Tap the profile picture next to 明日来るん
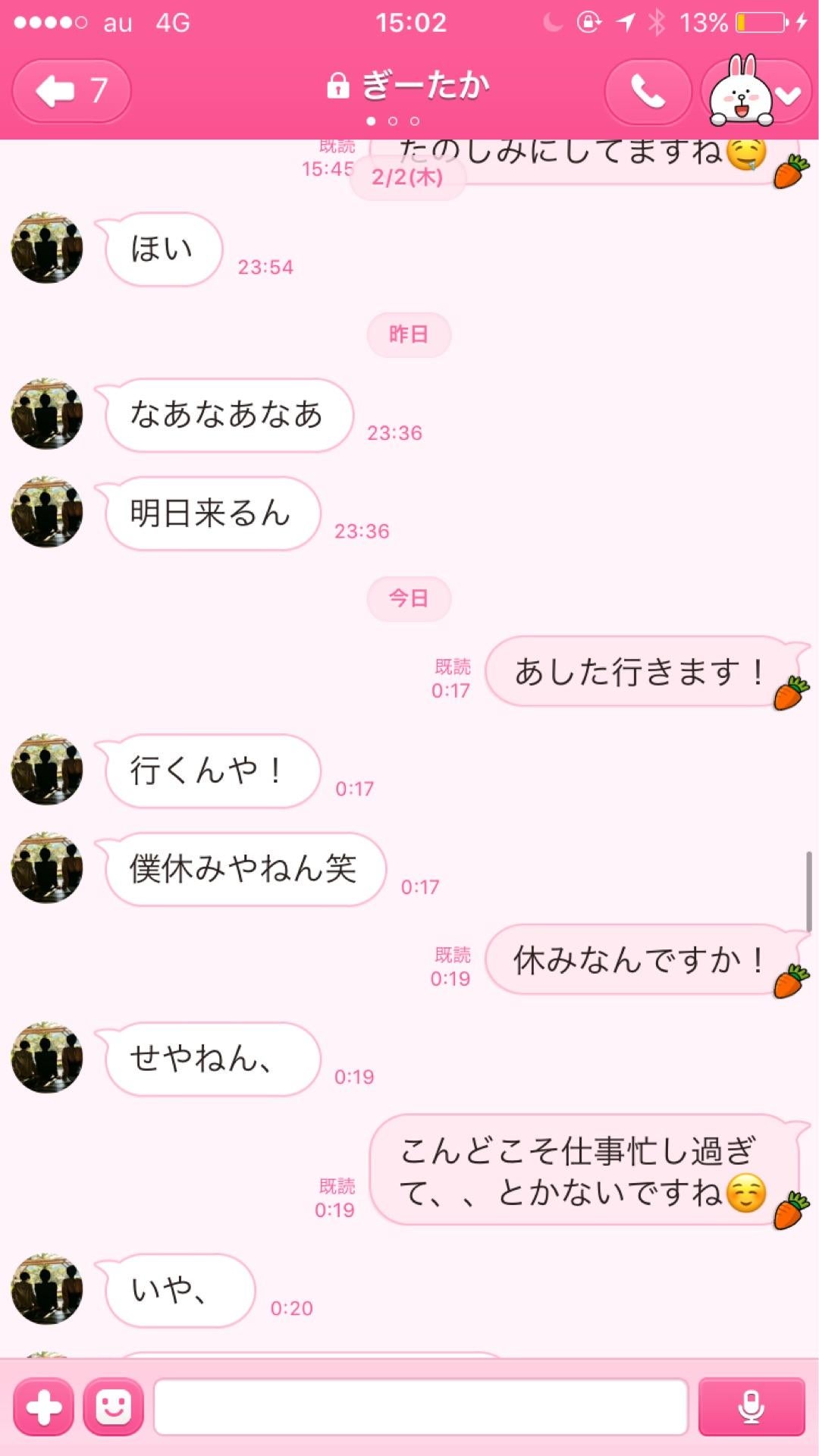This screenshot has height=1456, width=819. point(47,510)
